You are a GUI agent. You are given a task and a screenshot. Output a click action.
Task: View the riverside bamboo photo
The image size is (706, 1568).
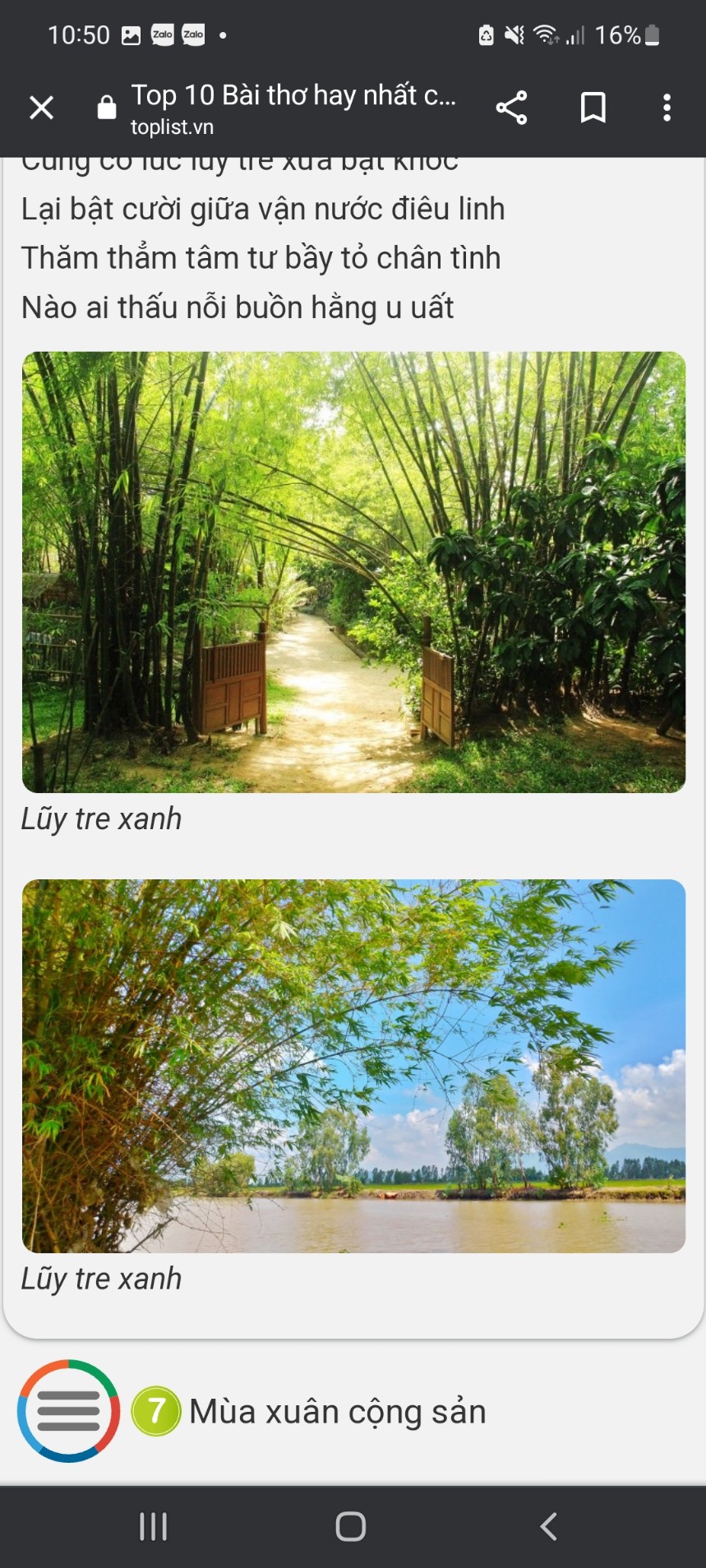[x=353, y=1065]
